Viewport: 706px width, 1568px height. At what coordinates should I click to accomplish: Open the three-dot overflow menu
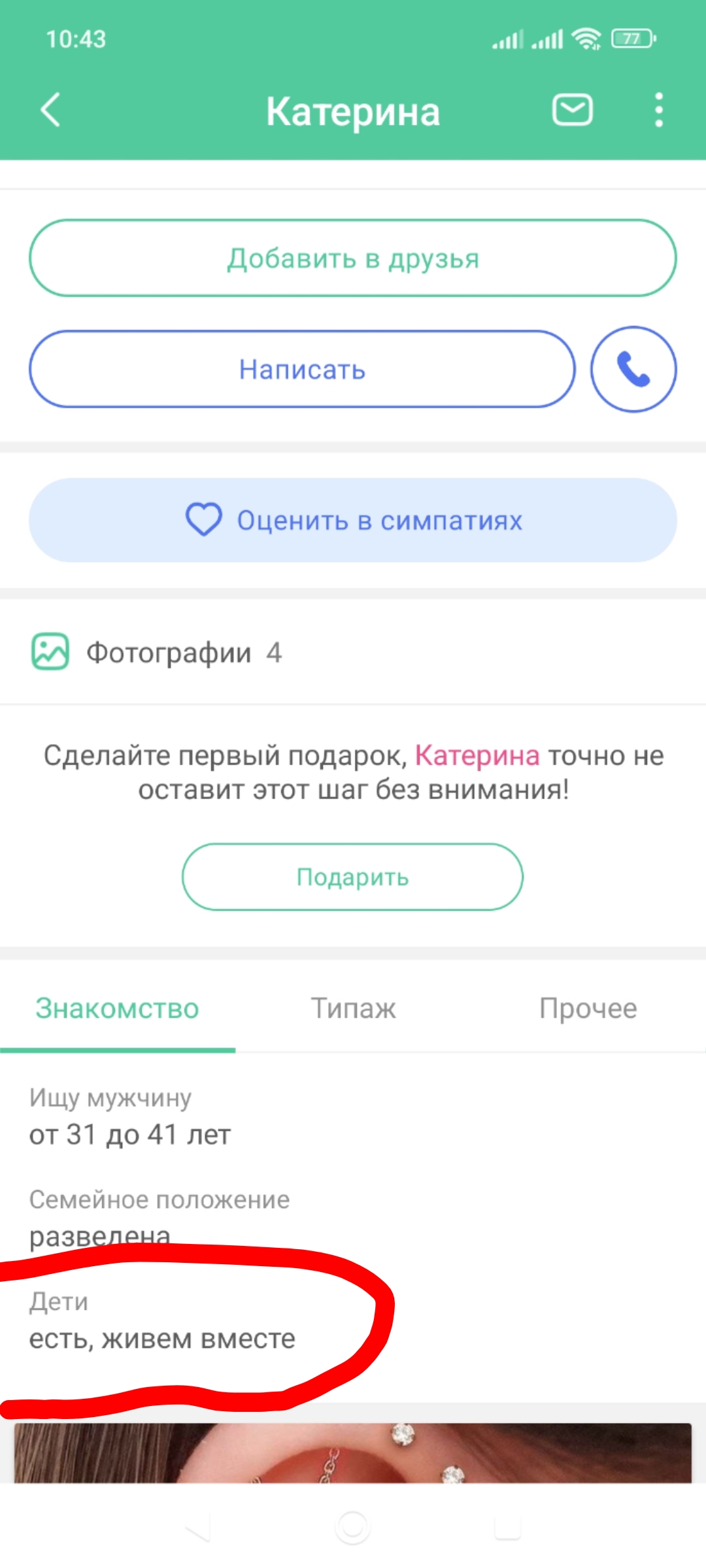pyautogui.click(x=658, y=110)
